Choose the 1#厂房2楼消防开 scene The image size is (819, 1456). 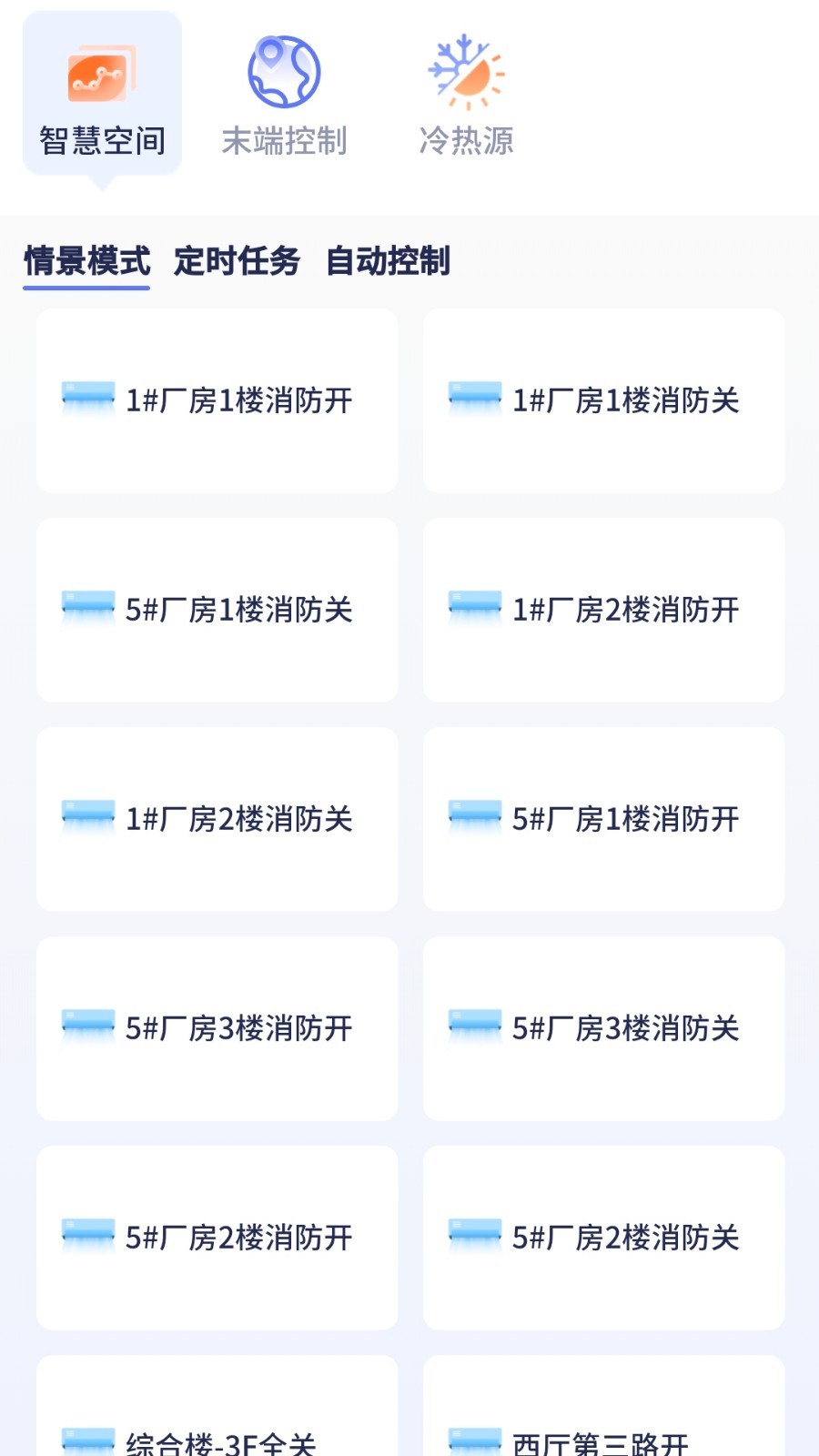click(x=603, y=610)
